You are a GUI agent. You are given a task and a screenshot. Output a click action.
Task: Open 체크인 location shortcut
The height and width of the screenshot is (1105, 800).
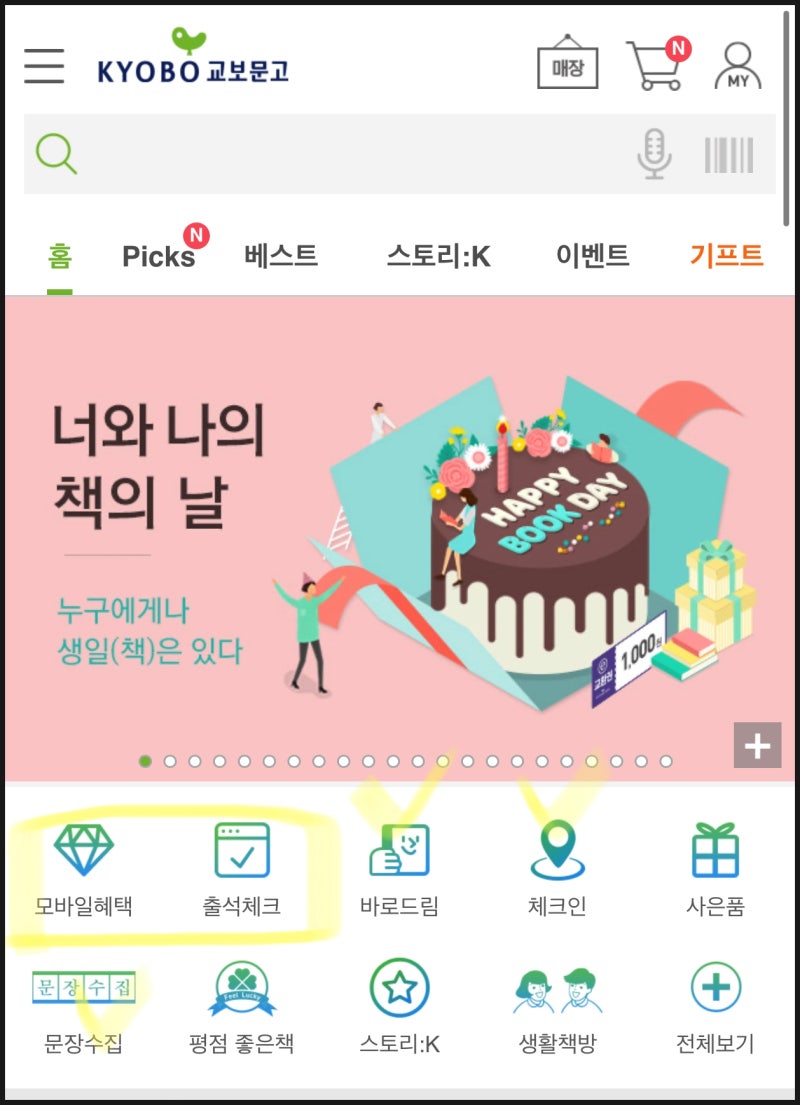tap(557, 868)
